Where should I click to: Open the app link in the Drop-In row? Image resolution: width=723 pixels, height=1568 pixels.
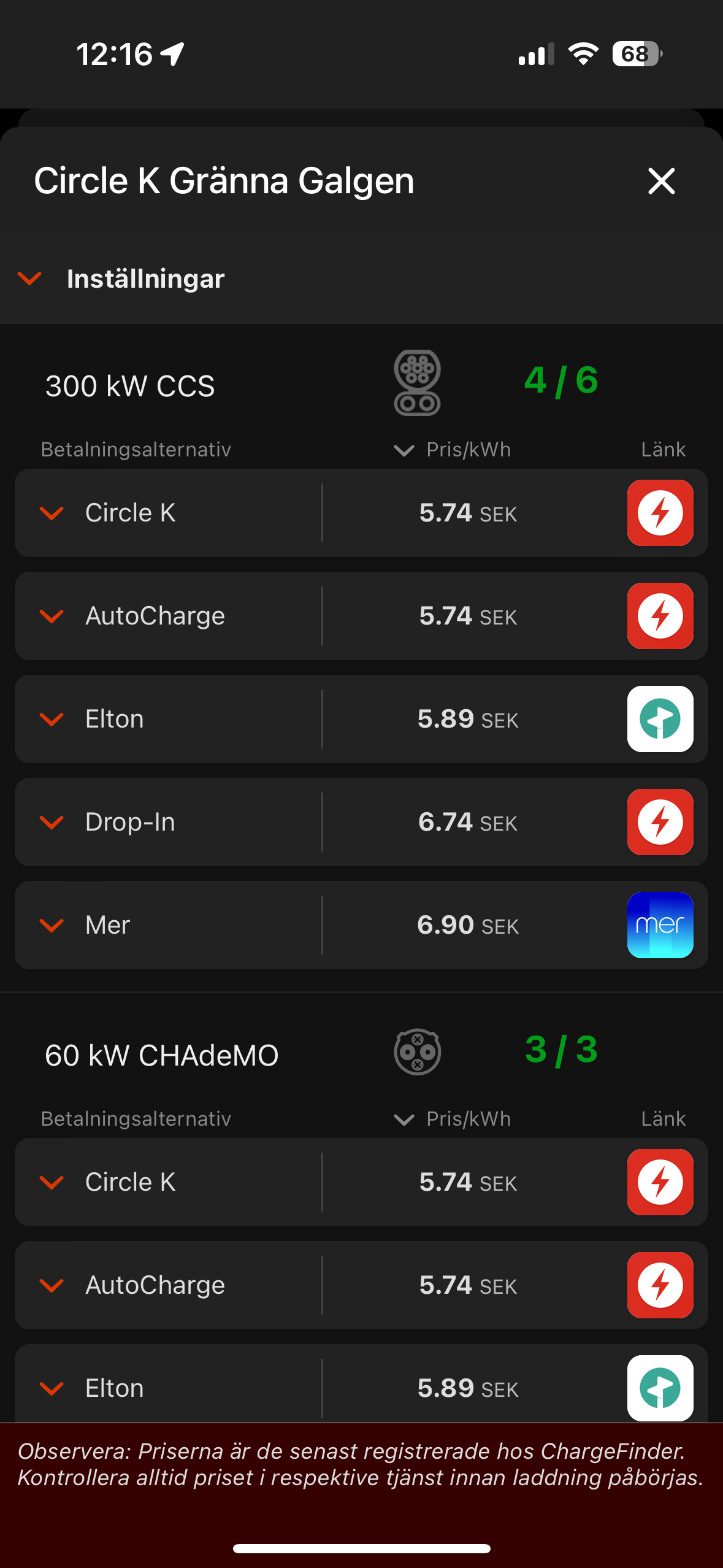click(660, 822)
